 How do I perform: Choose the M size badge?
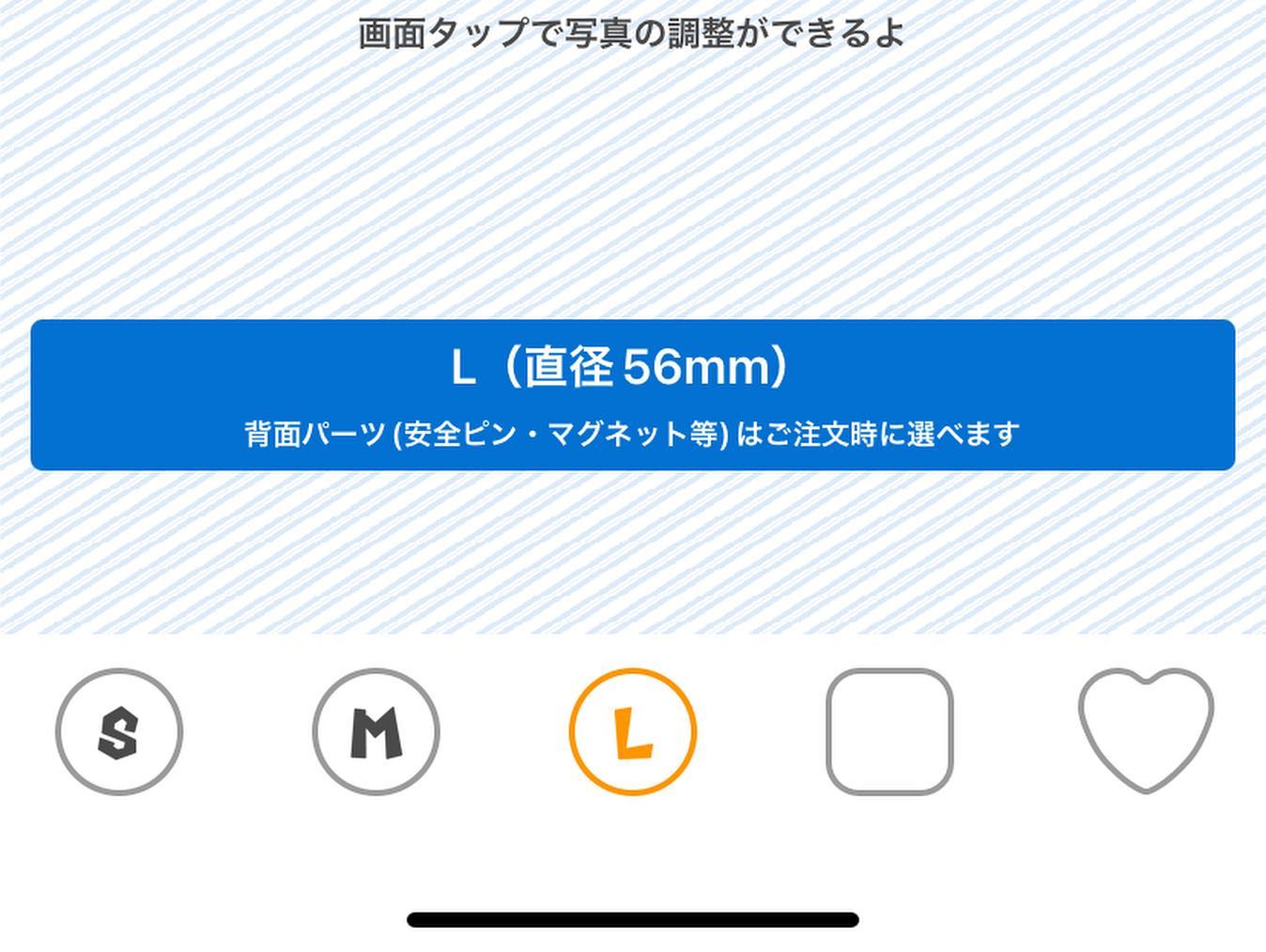[x=376, y=732]
